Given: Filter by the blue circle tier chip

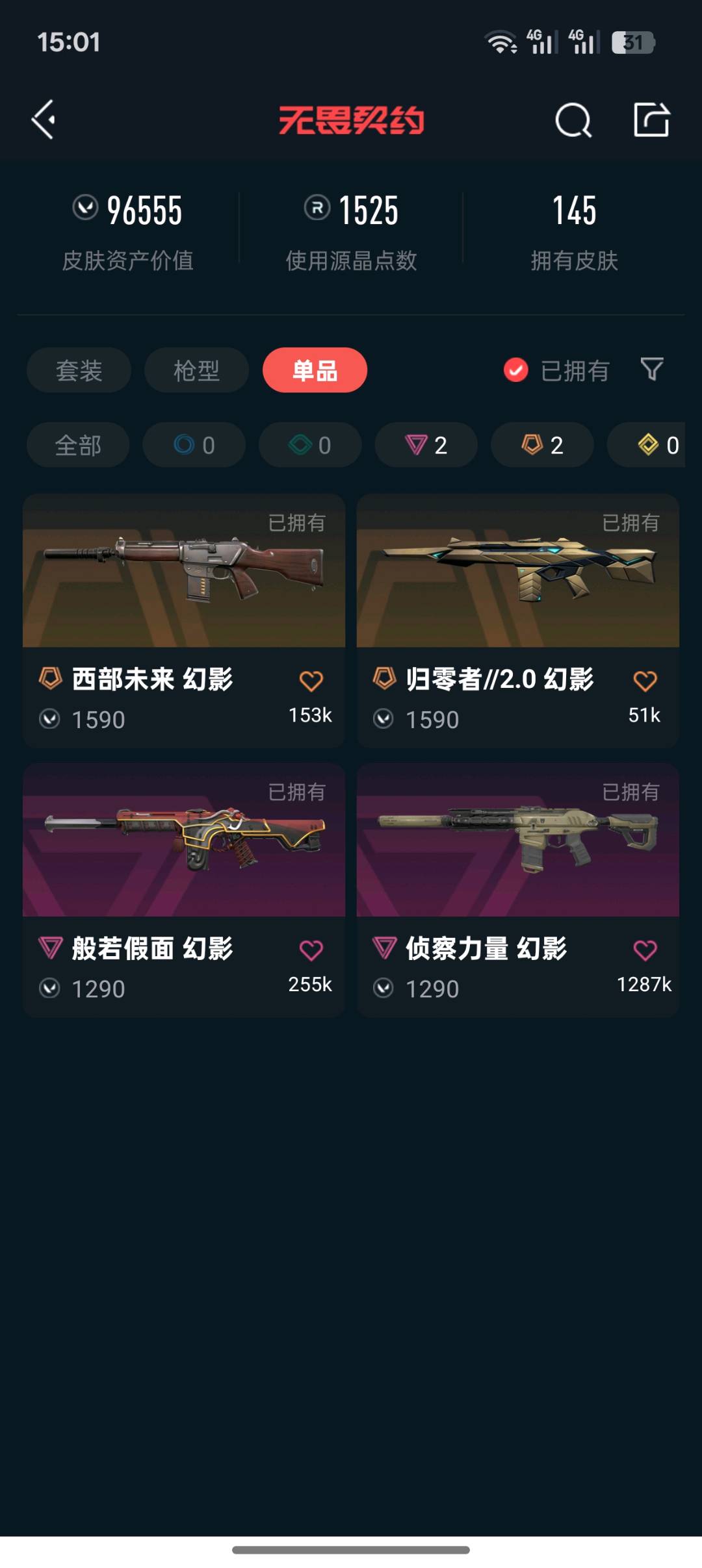Looking at the screenshot, I should pos(194,445).
